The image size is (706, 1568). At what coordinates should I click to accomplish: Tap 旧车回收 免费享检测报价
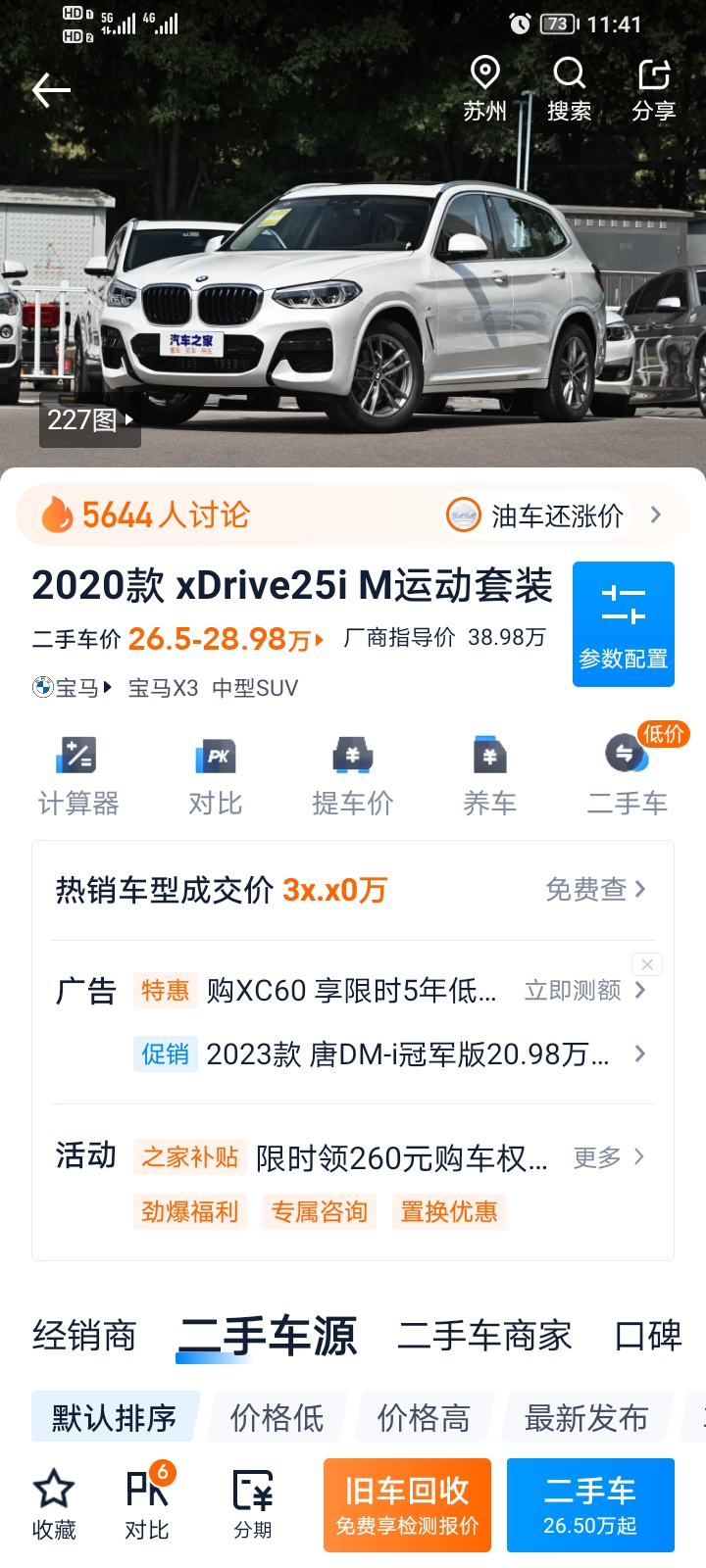pos(407,1505)
